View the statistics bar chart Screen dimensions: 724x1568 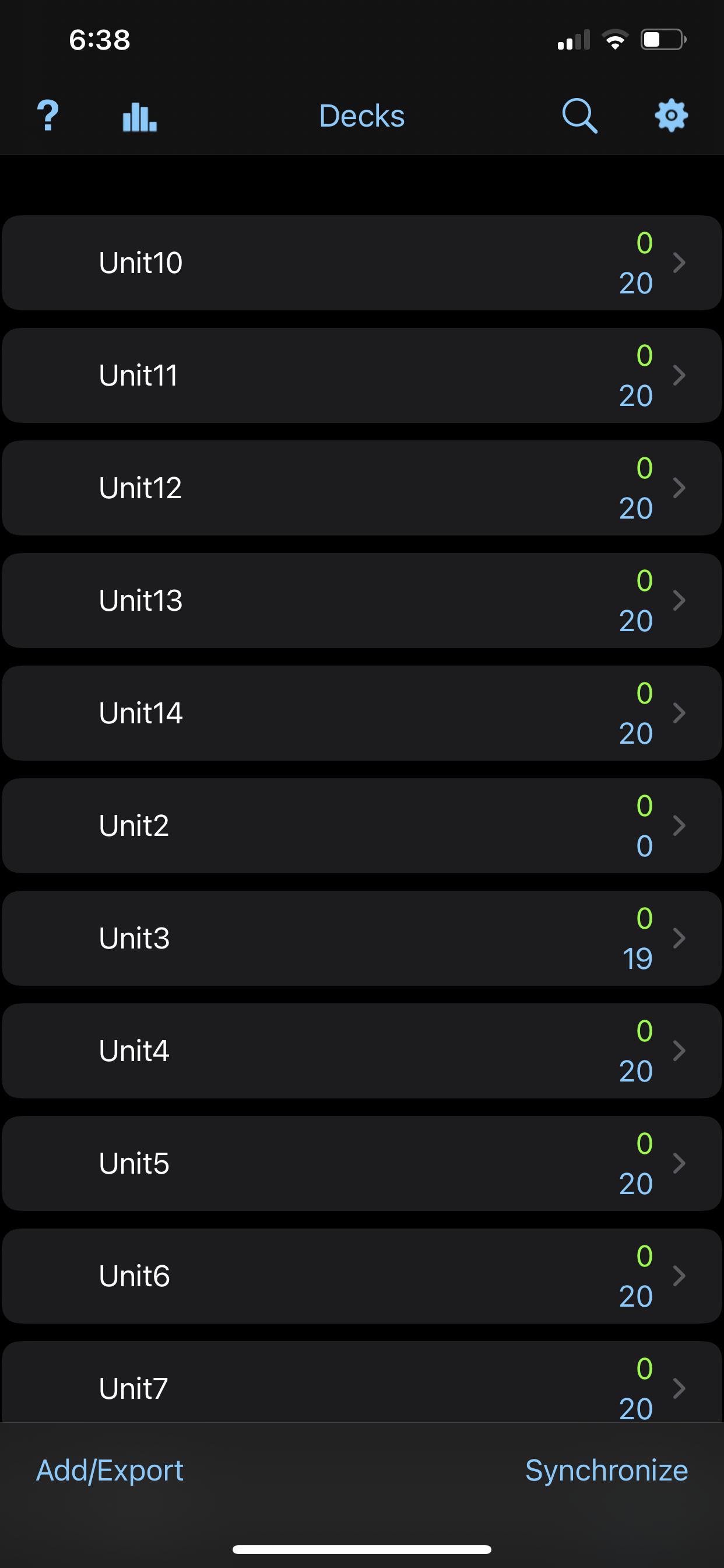139,116
